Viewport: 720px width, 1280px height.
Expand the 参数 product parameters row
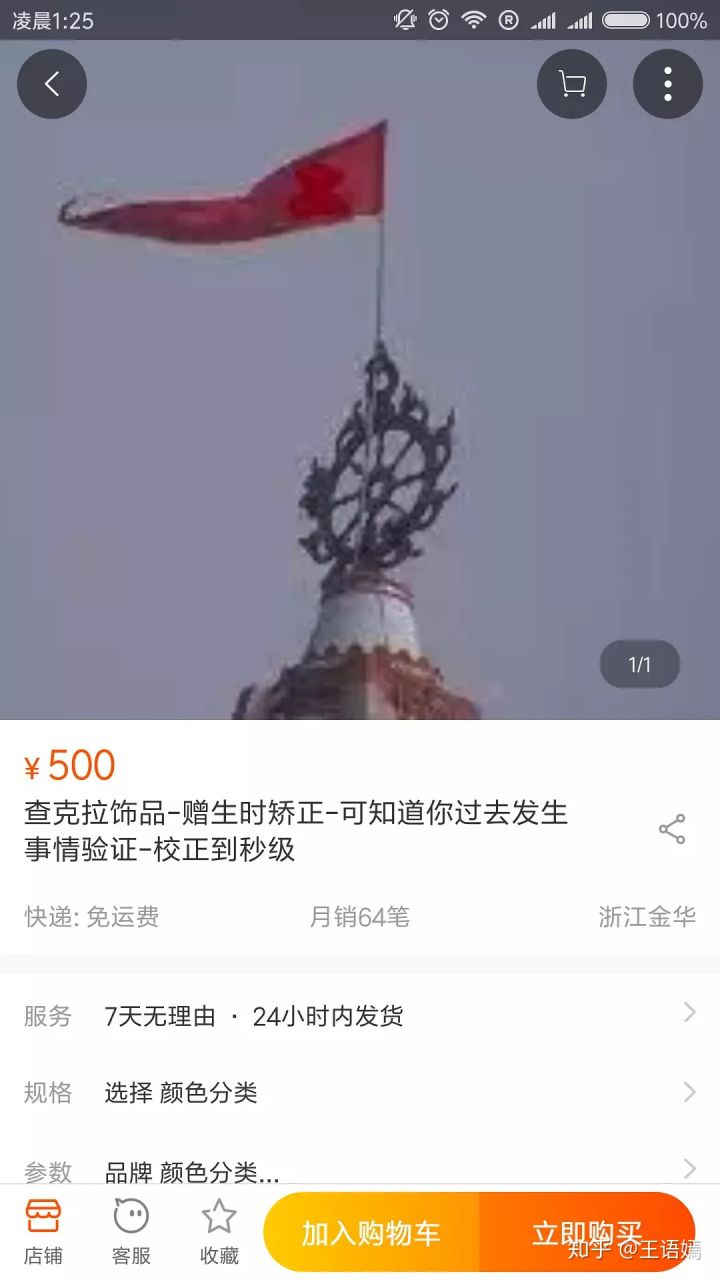pos(360,1168)
